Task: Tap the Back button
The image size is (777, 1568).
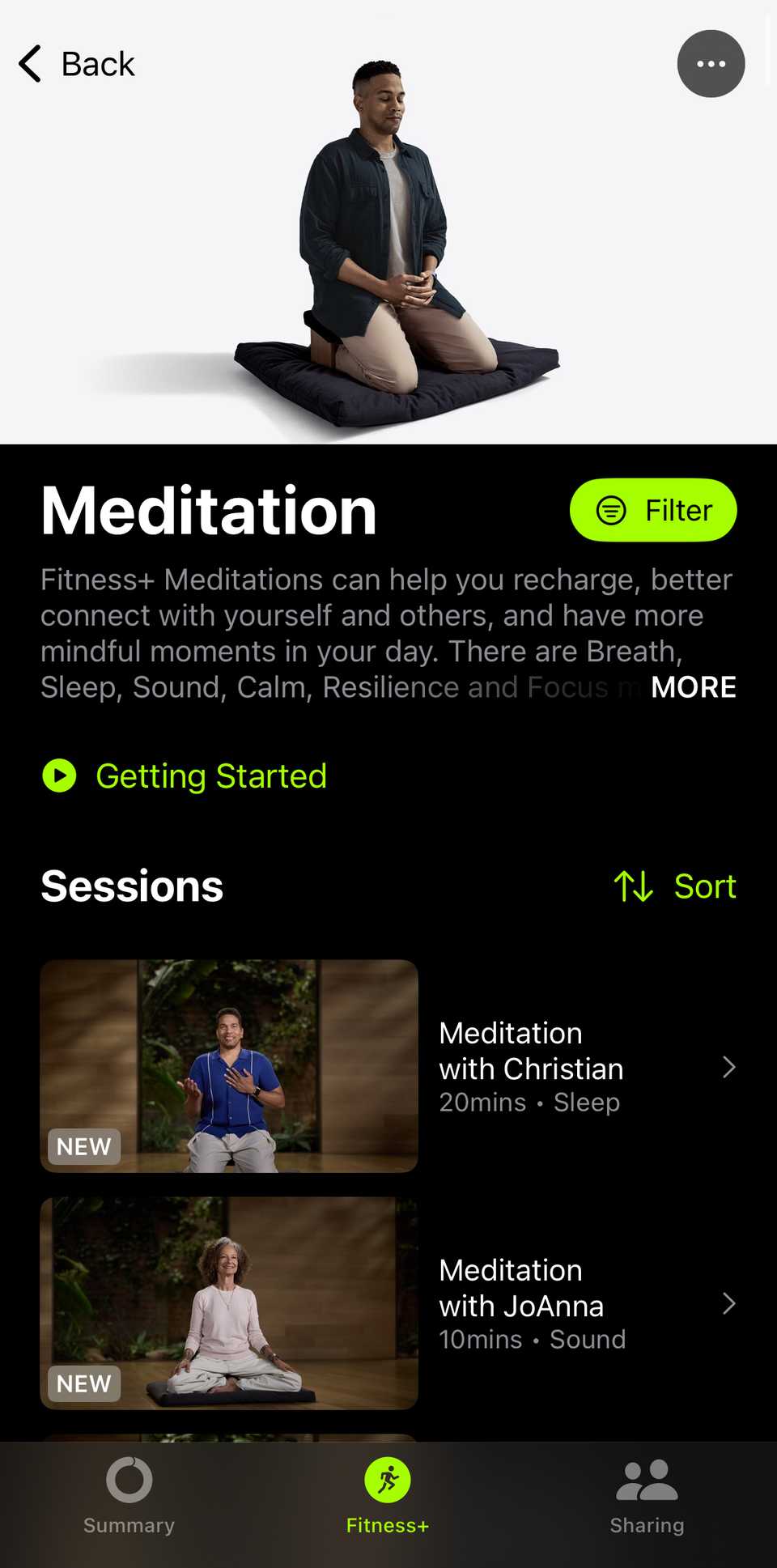Action: click(77, 63)
